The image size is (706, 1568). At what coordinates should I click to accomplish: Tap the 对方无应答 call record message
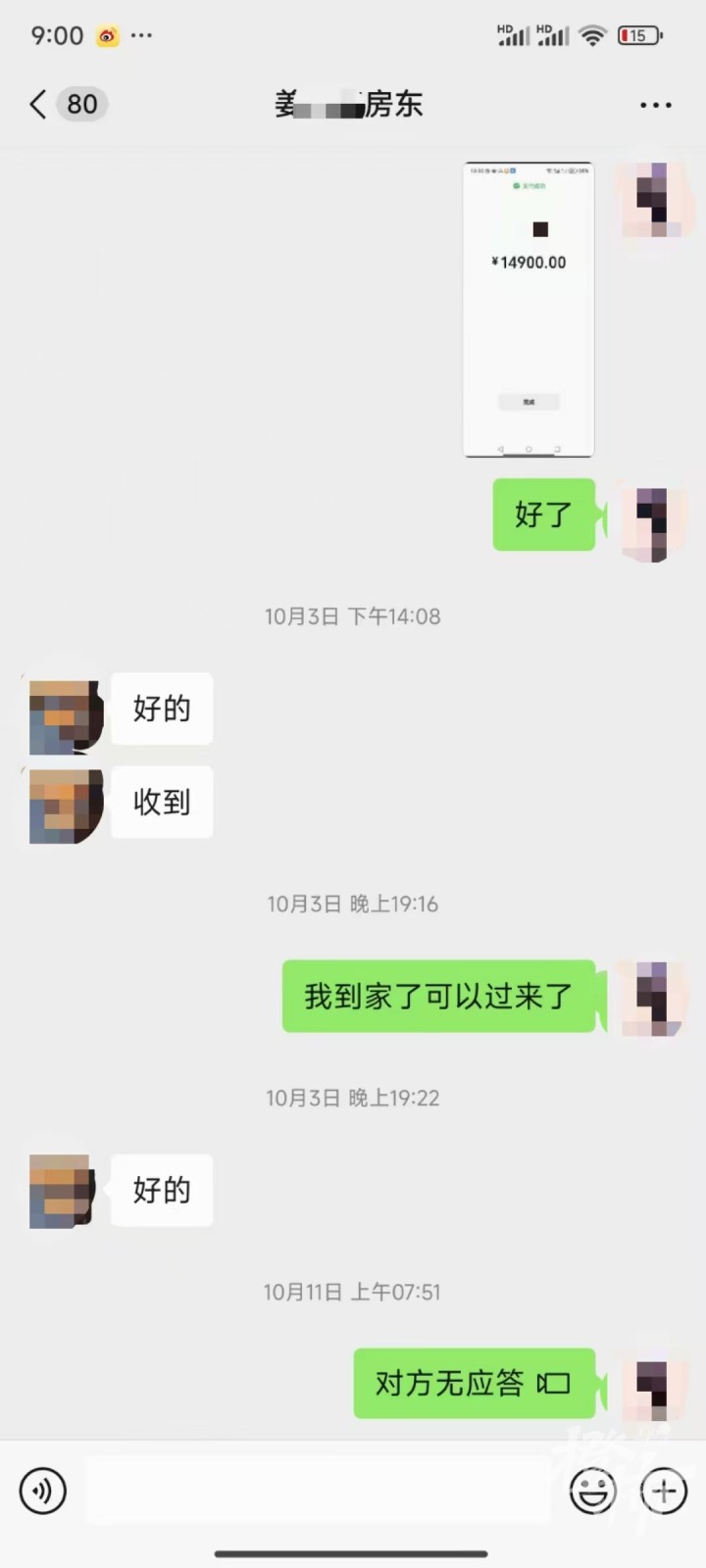pos(474,1384)
